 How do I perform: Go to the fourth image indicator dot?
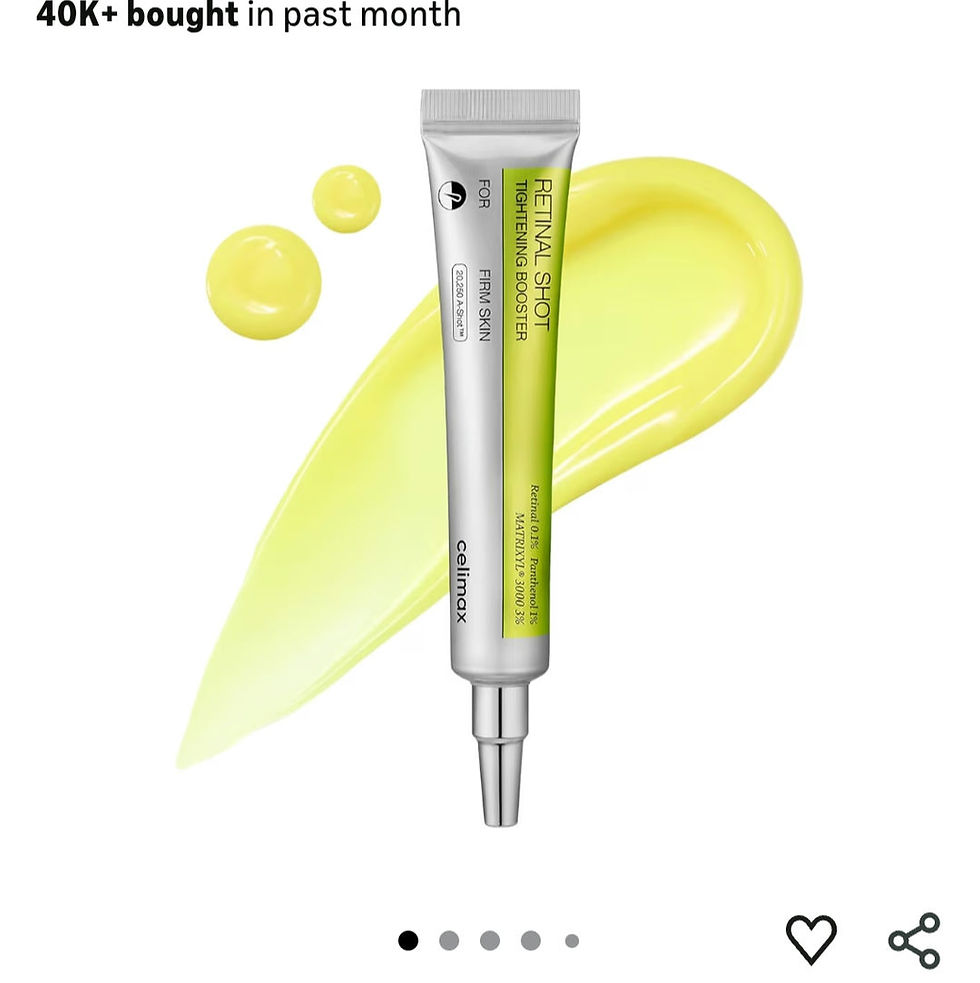pyautogui.click(x=531, y=940)
